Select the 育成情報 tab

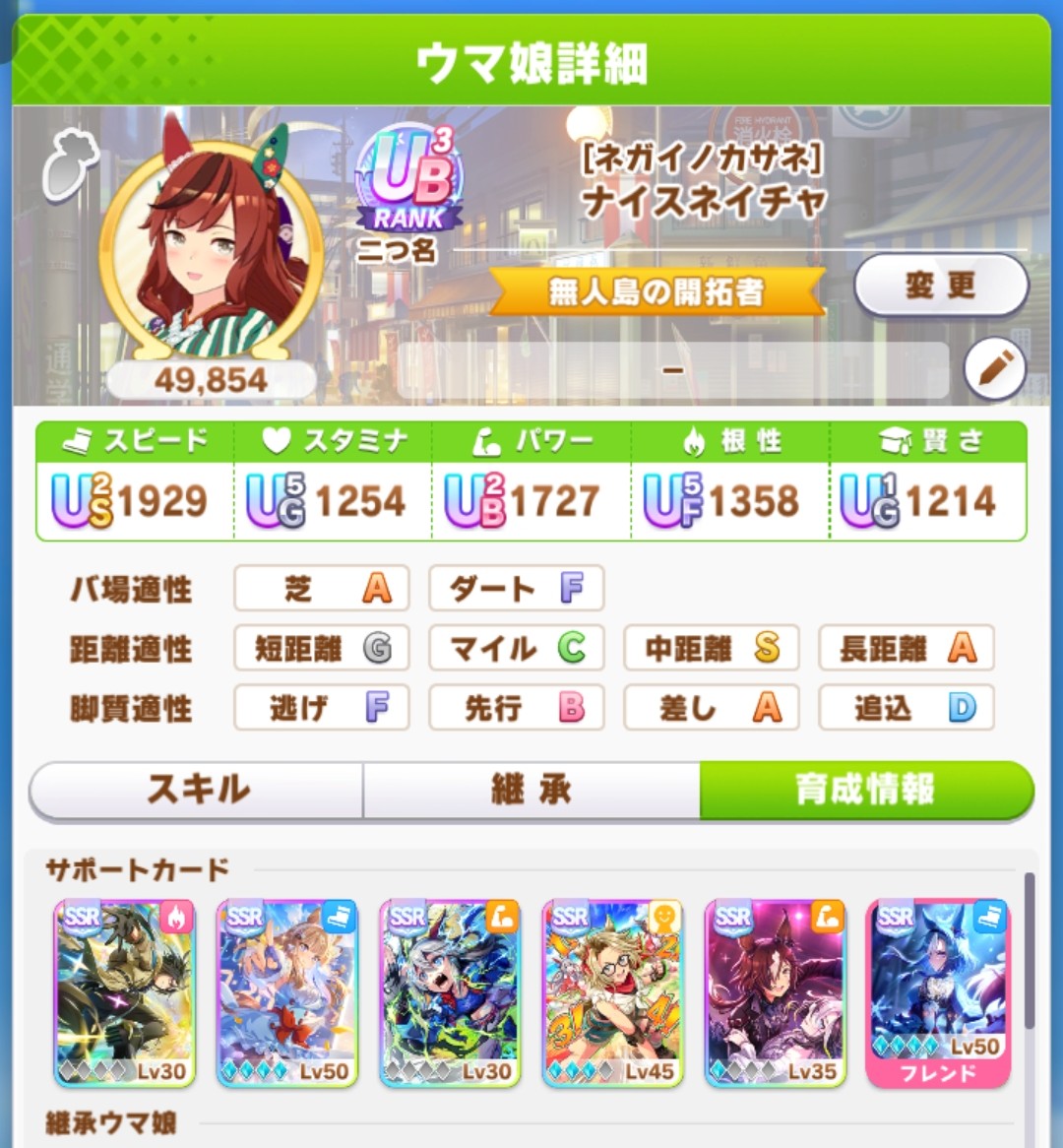[x=866, y=790]
